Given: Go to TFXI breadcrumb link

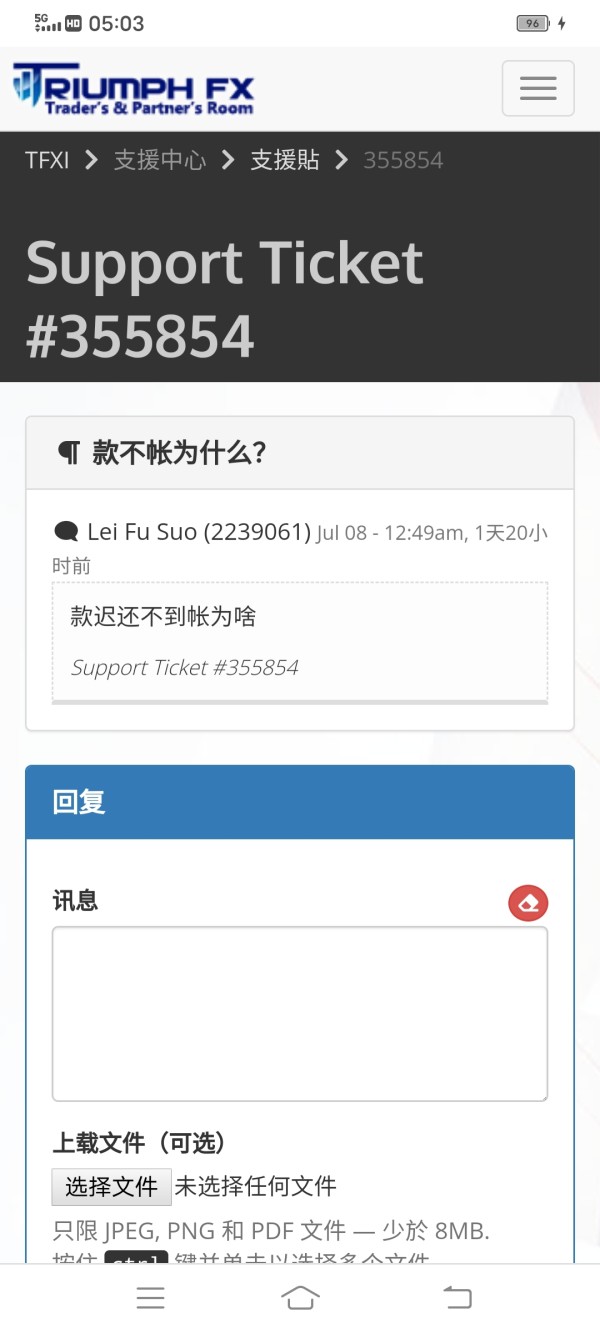Looking at the screenshot, I should click(47, 160).
